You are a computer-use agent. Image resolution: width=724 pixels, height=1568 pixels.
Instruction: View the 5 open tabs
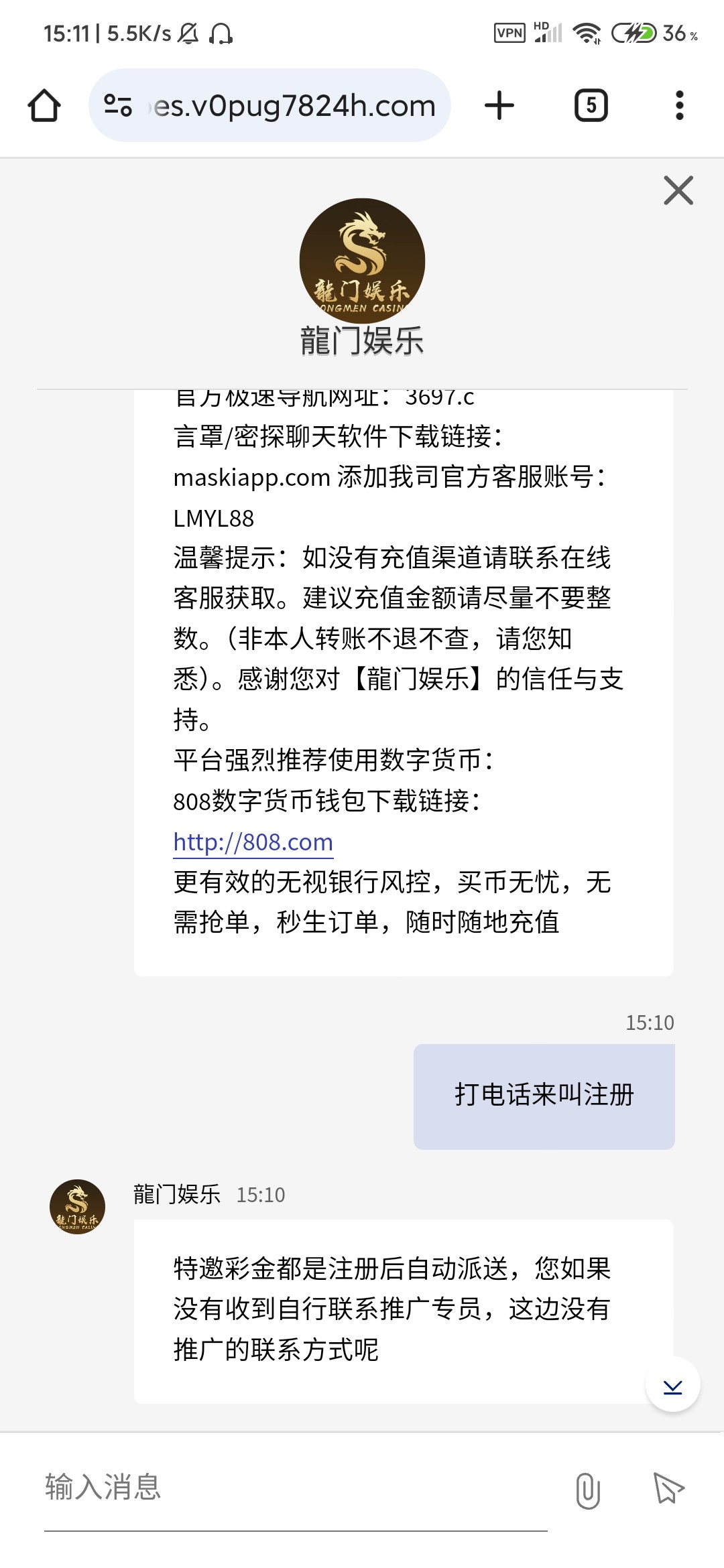click(591, 105)
